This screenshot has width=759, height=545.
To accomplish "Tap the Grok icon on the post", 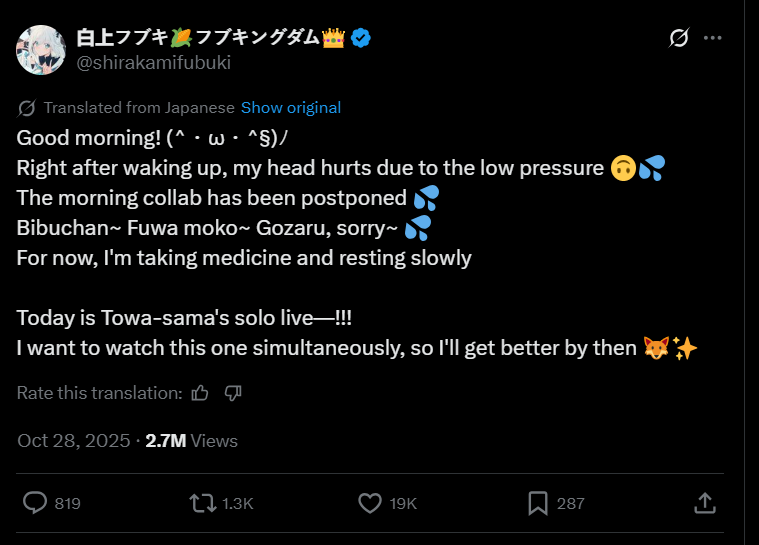I will point(678,38).
